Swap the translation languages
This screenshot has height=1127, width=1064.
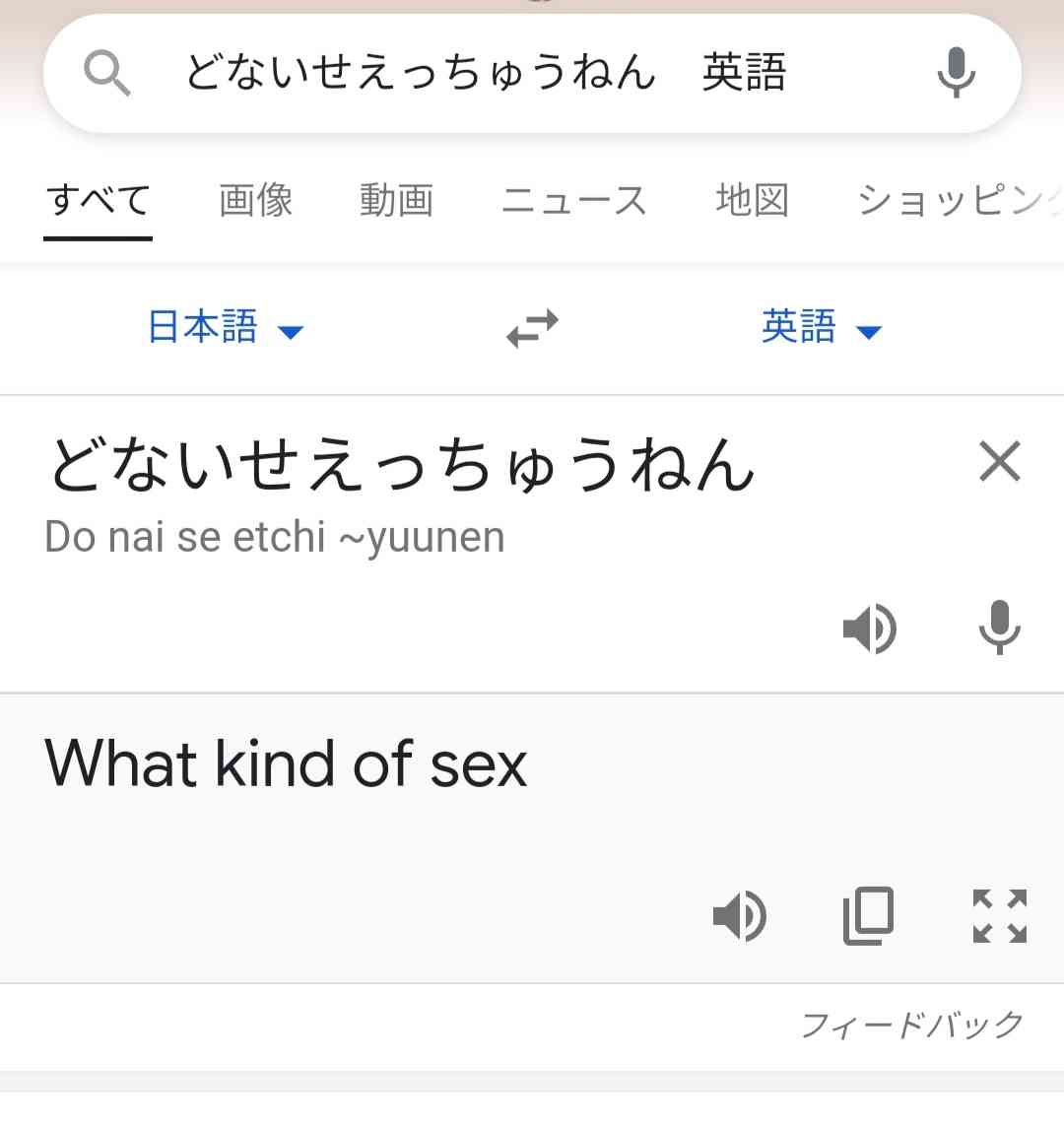tap(531, 328)
